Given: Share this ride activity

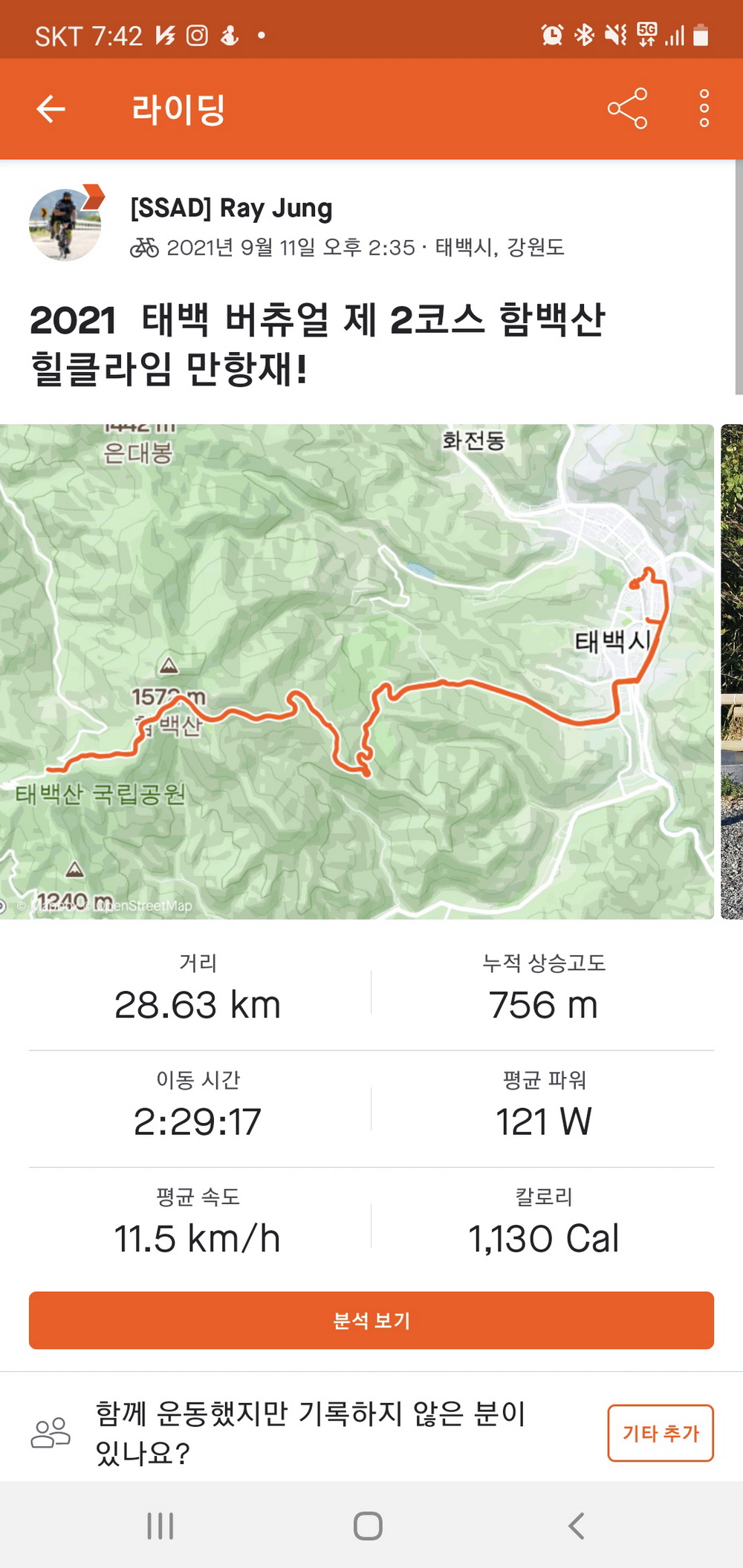Looking at the screenshot, I should (627, 108).
